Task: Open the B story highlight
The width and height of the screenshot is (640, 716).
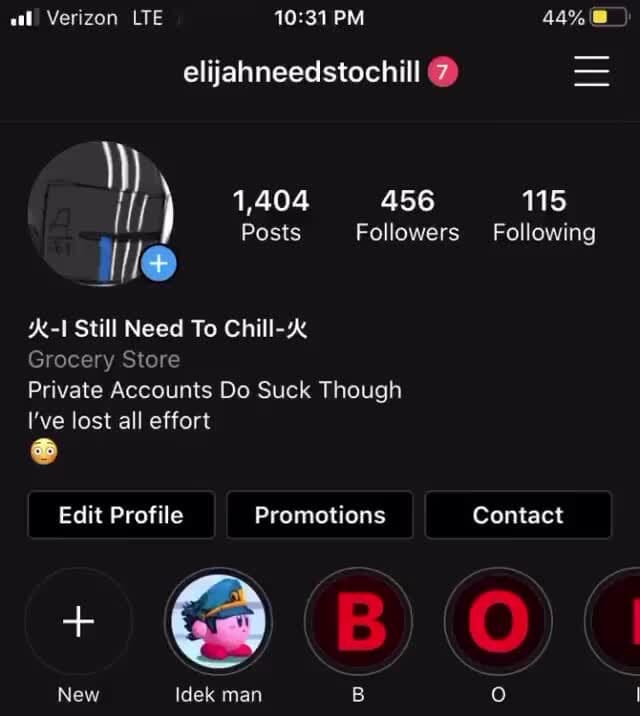Action: [x=358, y=622]
